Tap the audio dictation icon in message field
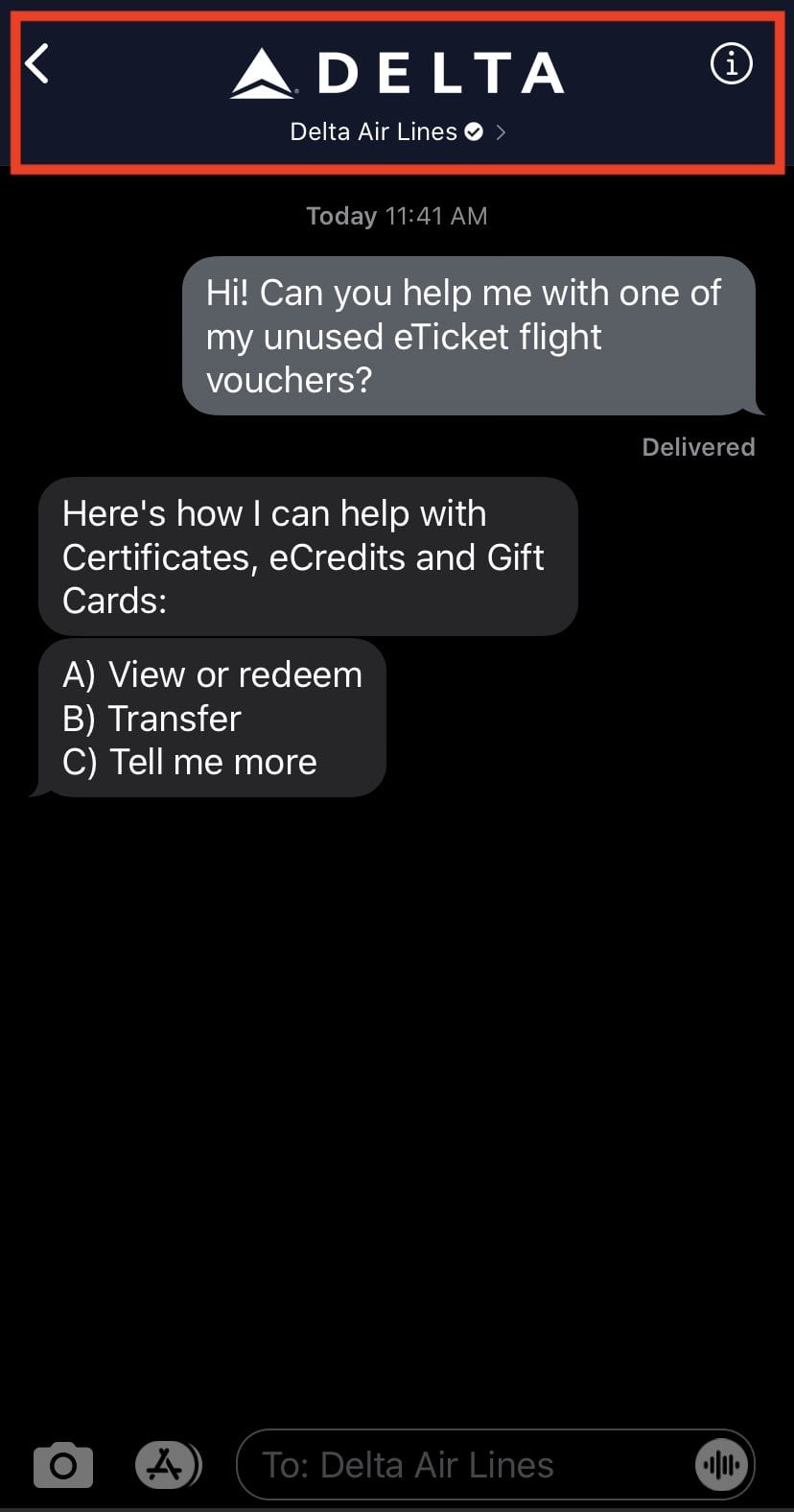 pyautogui.click(x=721, y=1464)
